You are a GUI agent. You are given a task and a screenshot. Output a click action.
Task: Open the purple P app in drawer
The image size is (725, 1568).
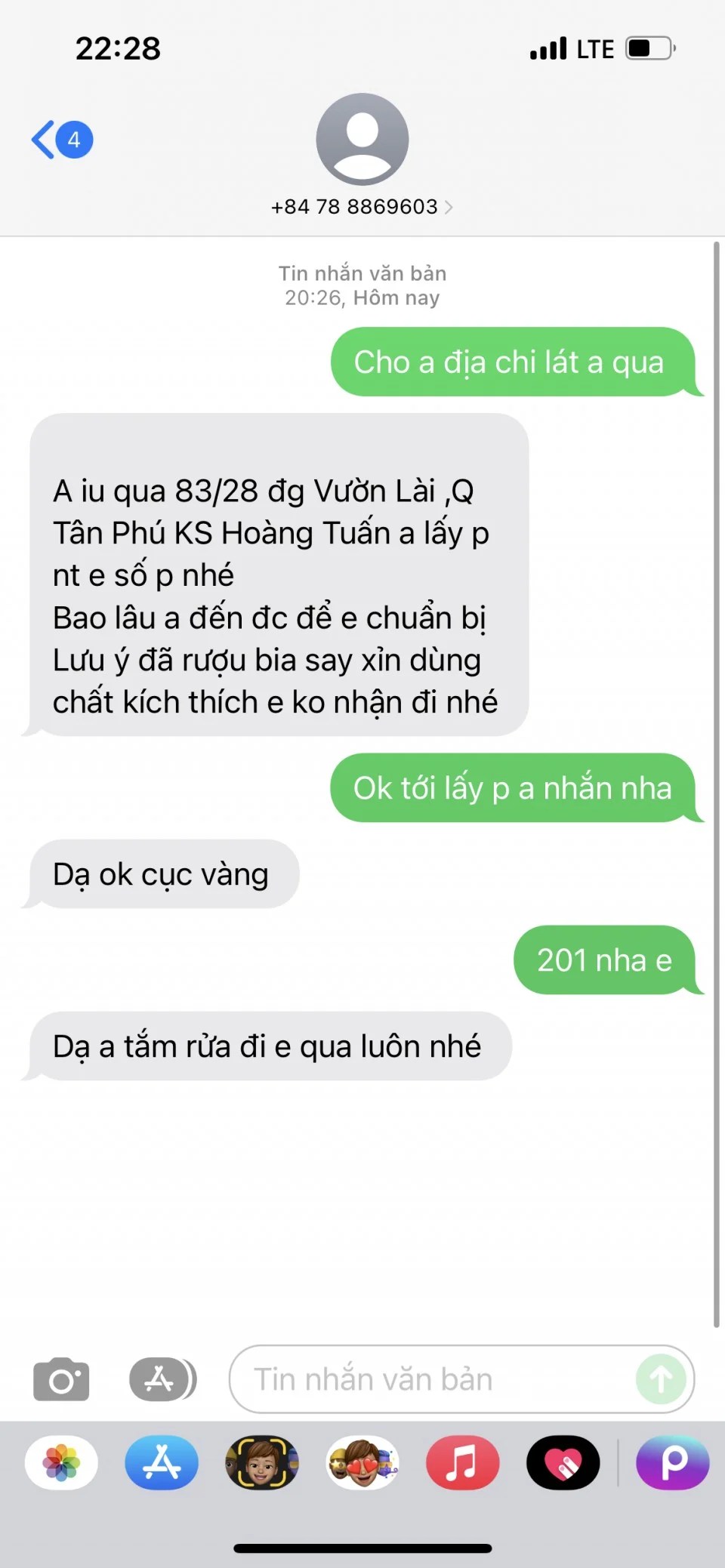point(672,1463)
